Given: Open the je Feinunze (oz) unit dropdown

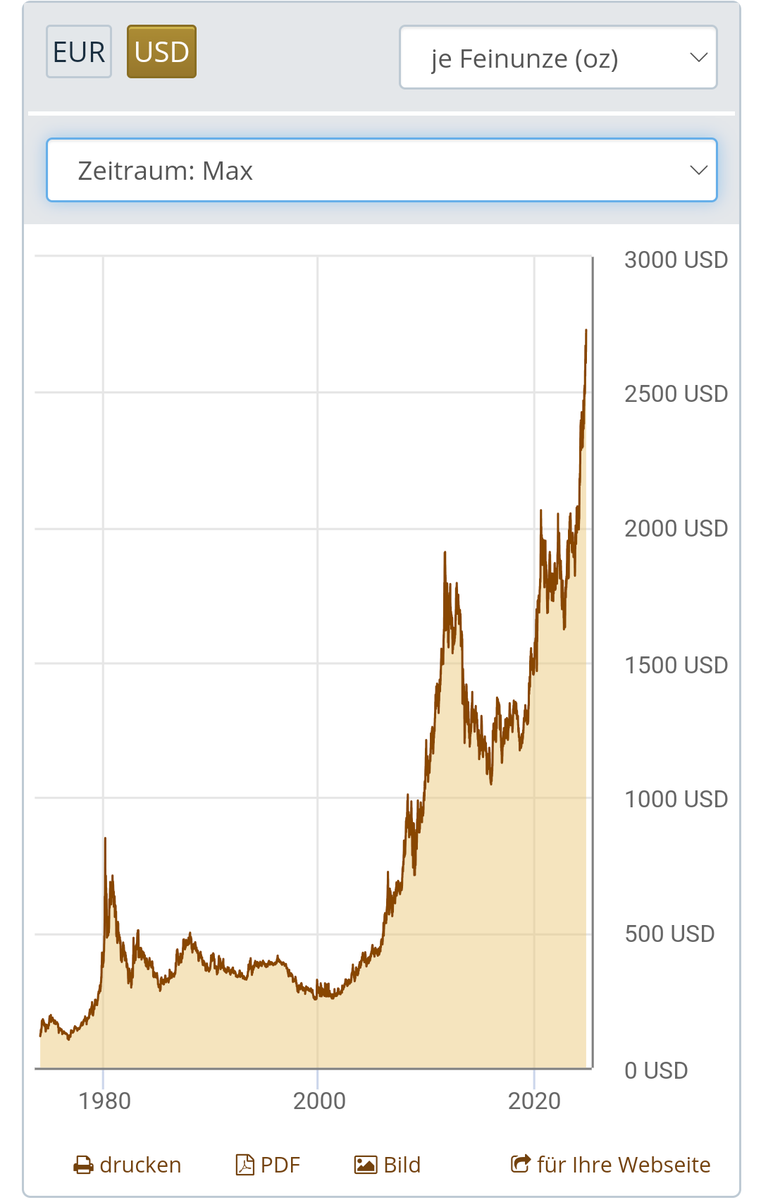Looking at the screenshot, I should click(558, 58).
